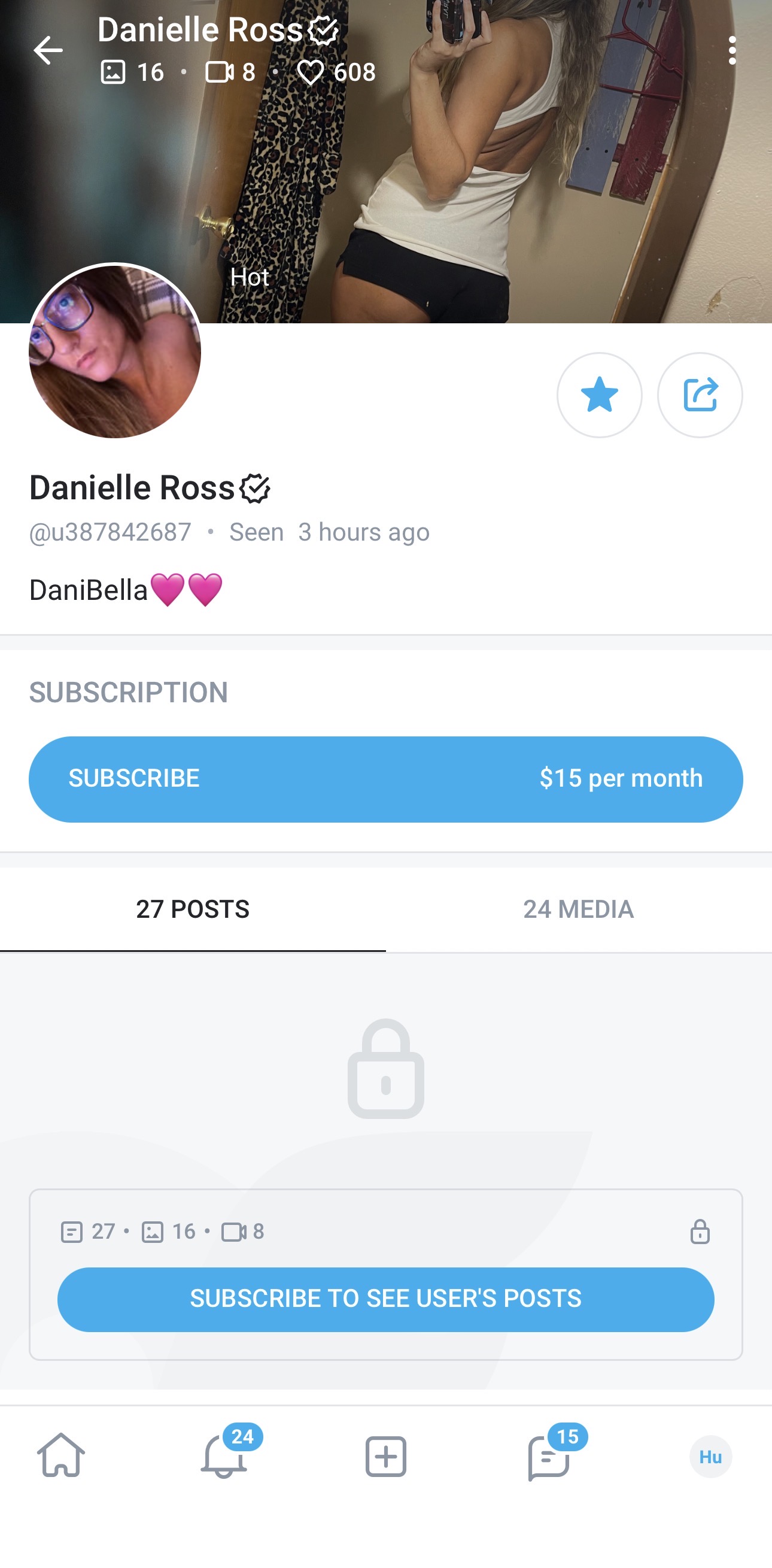View Danielle Ross's profile picture
Image resolution: width=772 pixels, height=1568 pixels.
point(115,351)
